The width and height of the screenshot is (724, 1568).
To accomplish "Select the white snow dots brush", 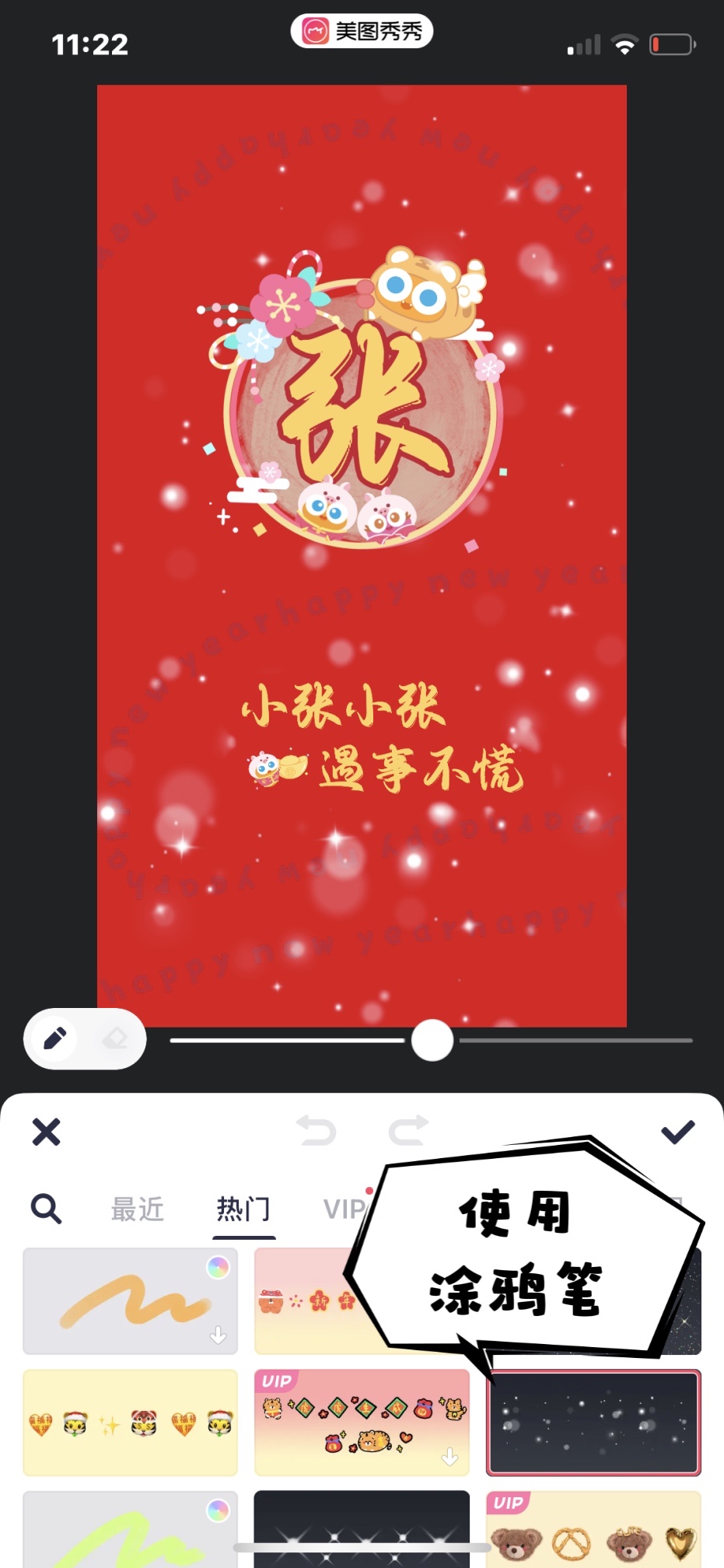I will click(x=593, y=1423).
